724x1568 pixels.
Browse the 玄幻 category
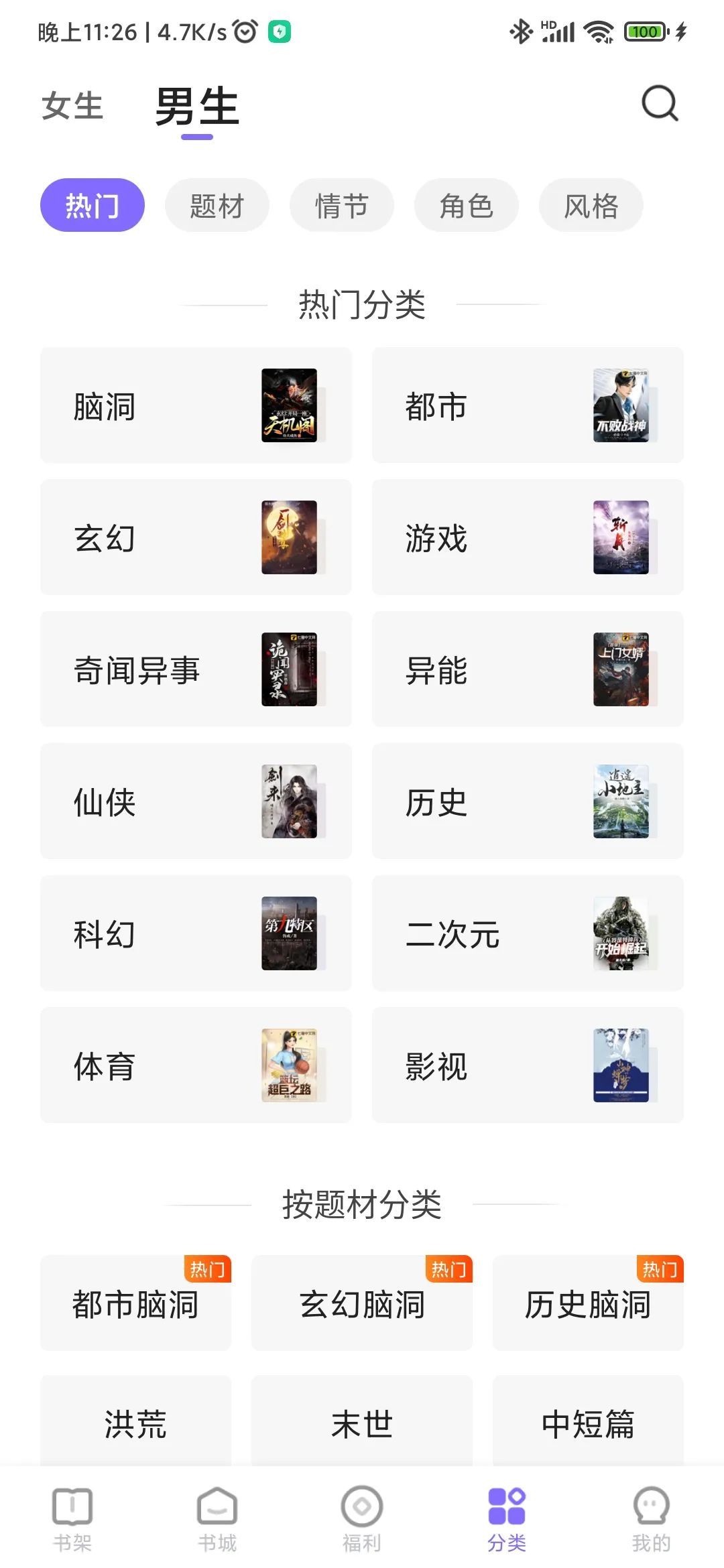coord(196,537)
